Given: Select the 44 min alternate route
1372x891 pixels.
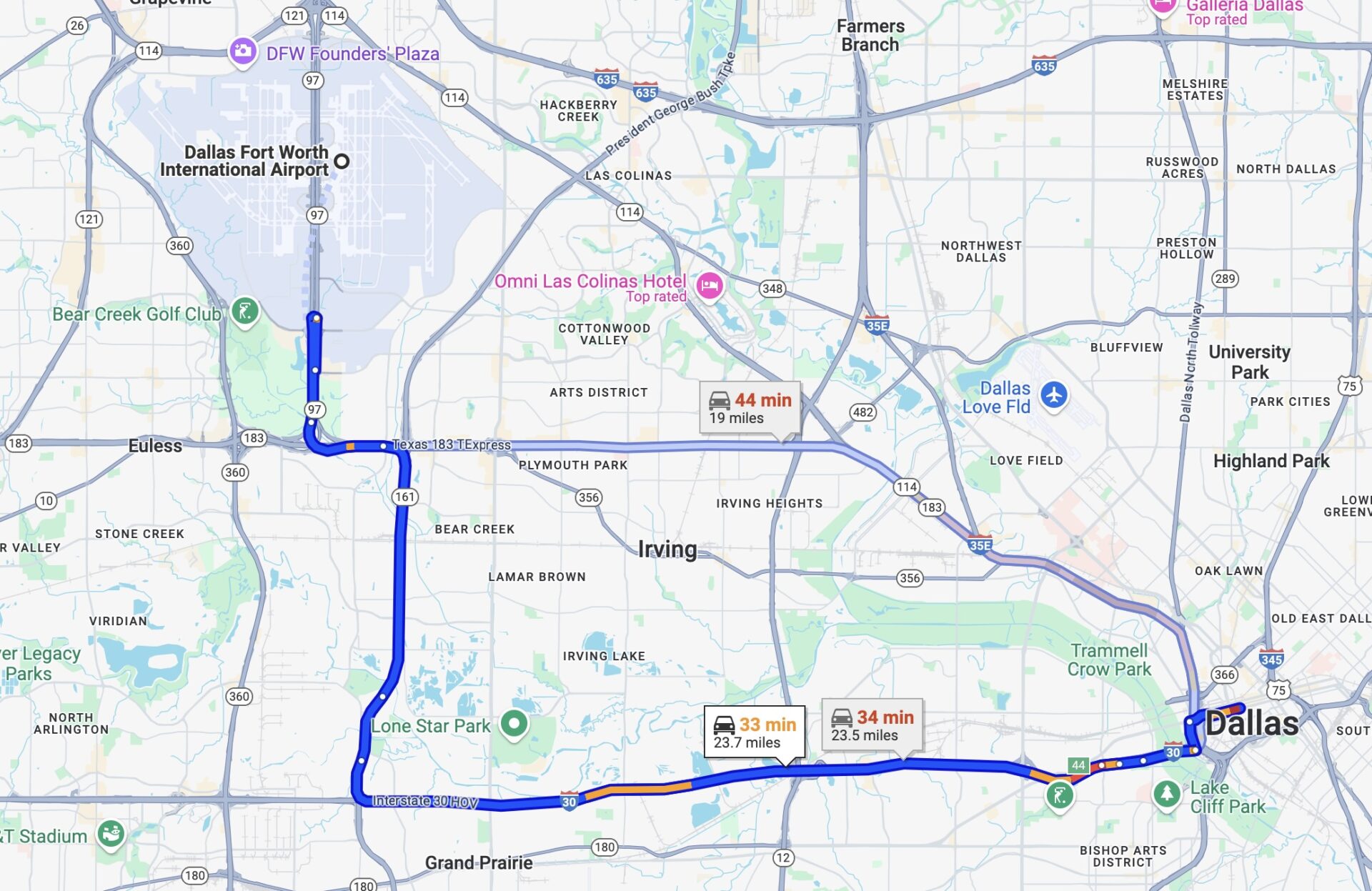Looking at the screenshot, I should 750,408.
